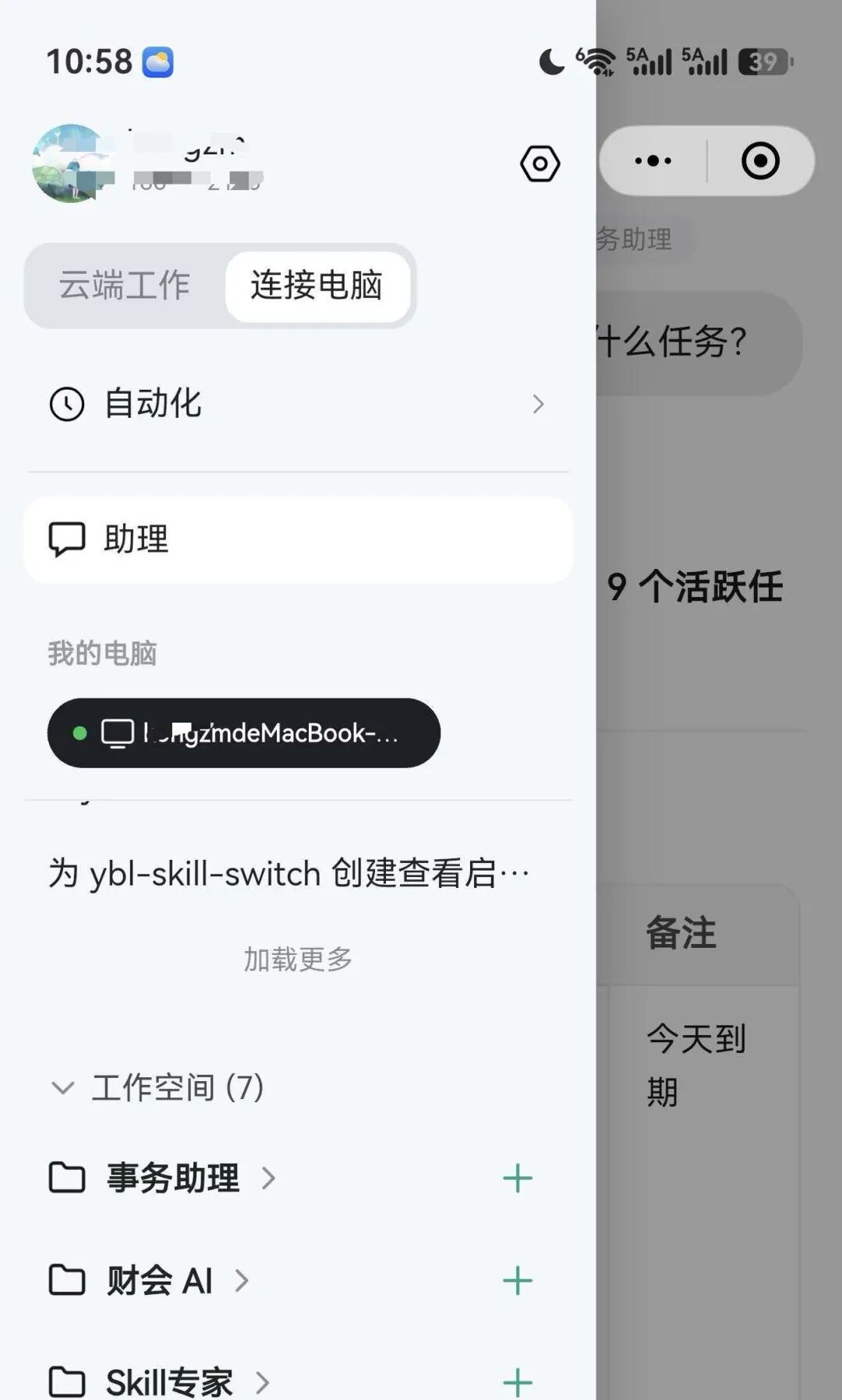842x1400 pixels.
Task: Switch to the 云端工作 tab
Action: pyautogui.click(x=125, y=285)
